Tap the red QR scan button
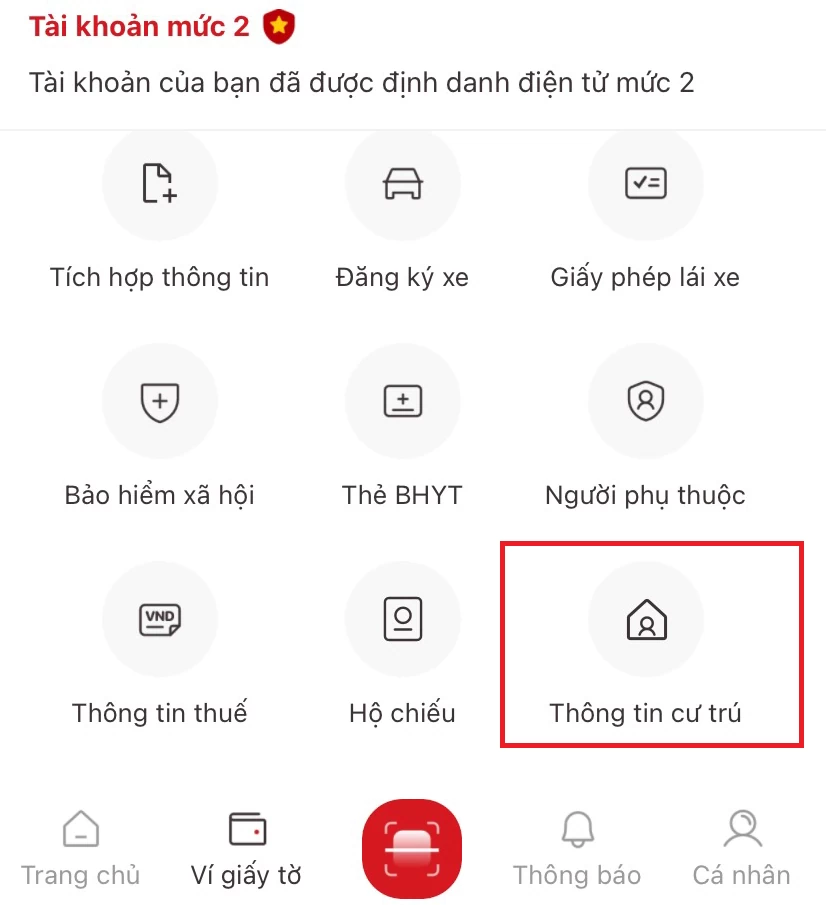The image size is (826, 905). click(x=411, y=847)
